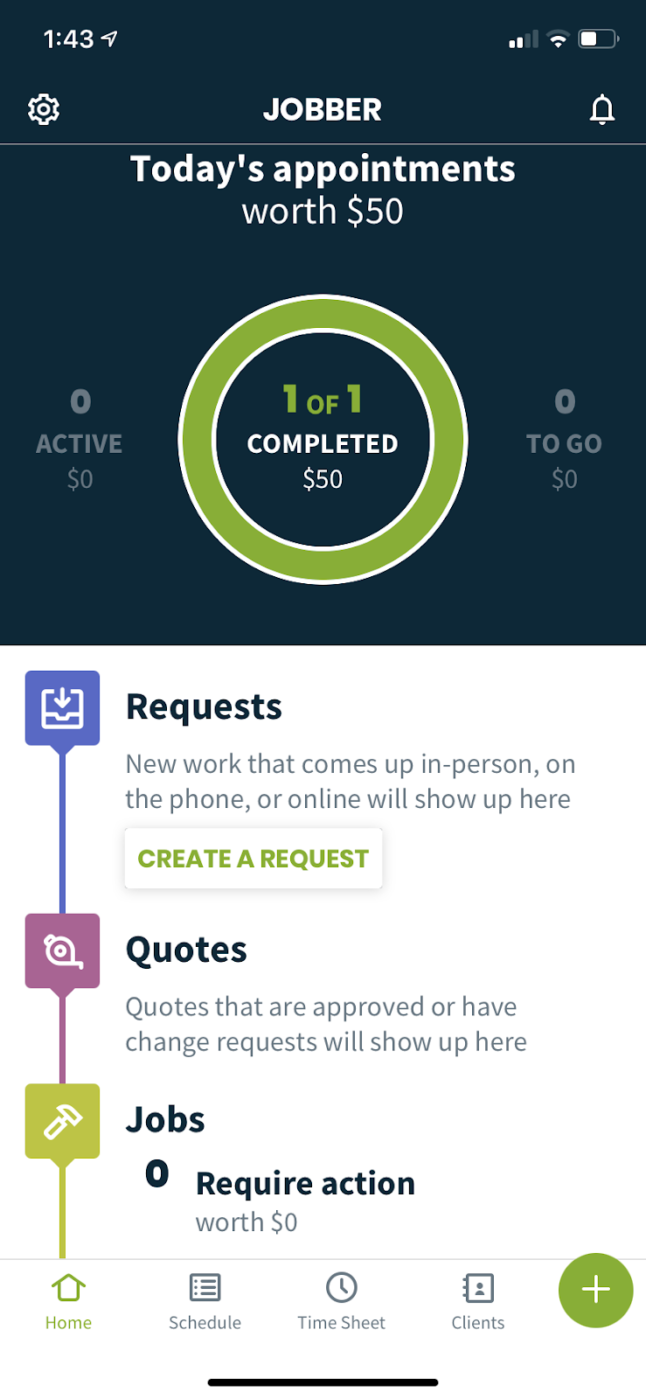Switch to the Clients tab
The width and height of the screenshot is (646, 1399).
pos(478,1302)
